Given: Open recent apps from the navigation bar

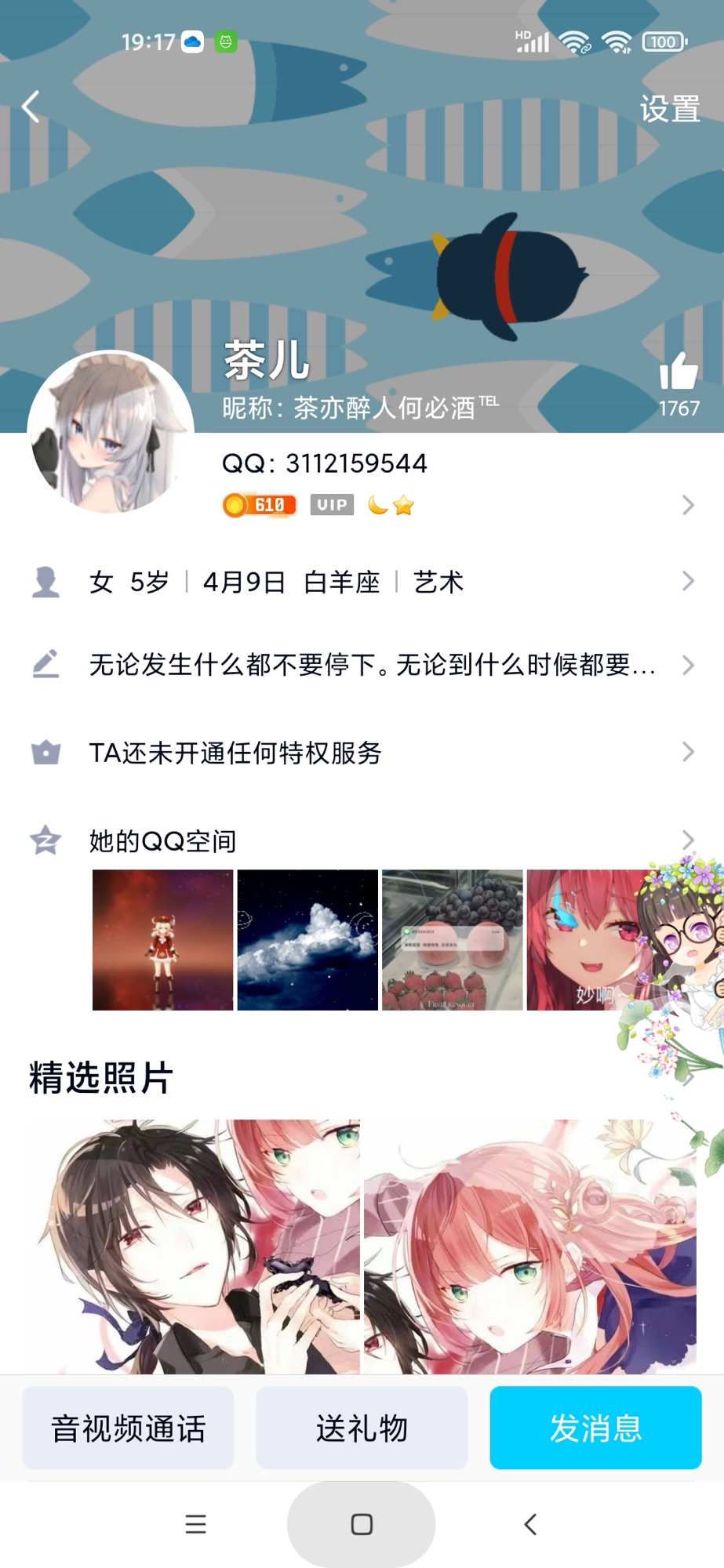Looking at the screenshot, I should (195, 1524).
